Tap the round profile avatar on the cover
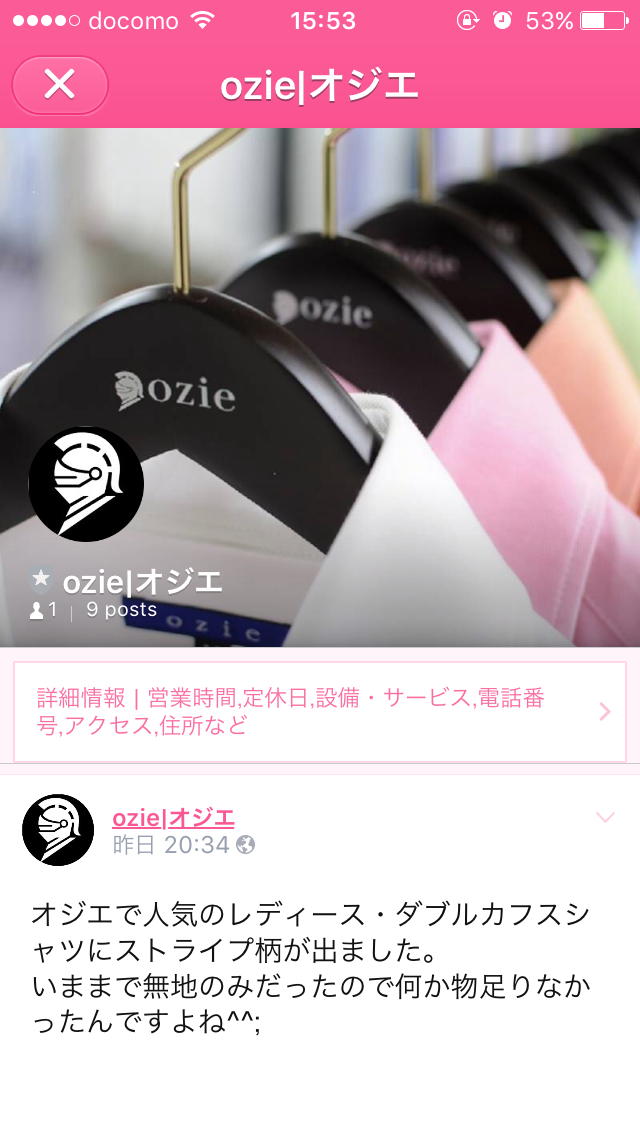Viewport: 640px width, 1136px height. tap(86, 484)
